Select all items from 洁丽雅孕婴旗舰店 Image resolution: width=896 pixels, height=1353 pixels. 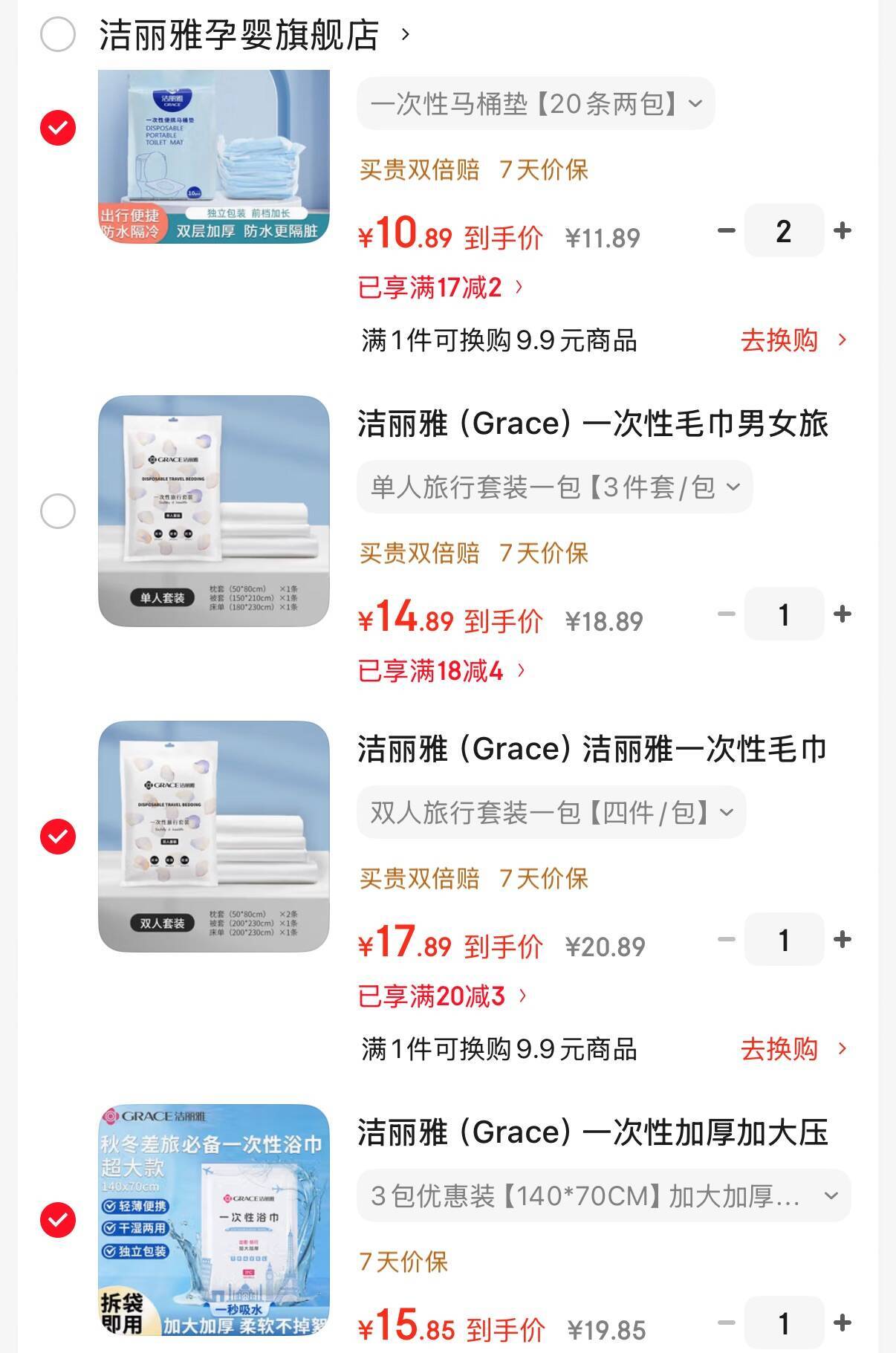point(58,35)
